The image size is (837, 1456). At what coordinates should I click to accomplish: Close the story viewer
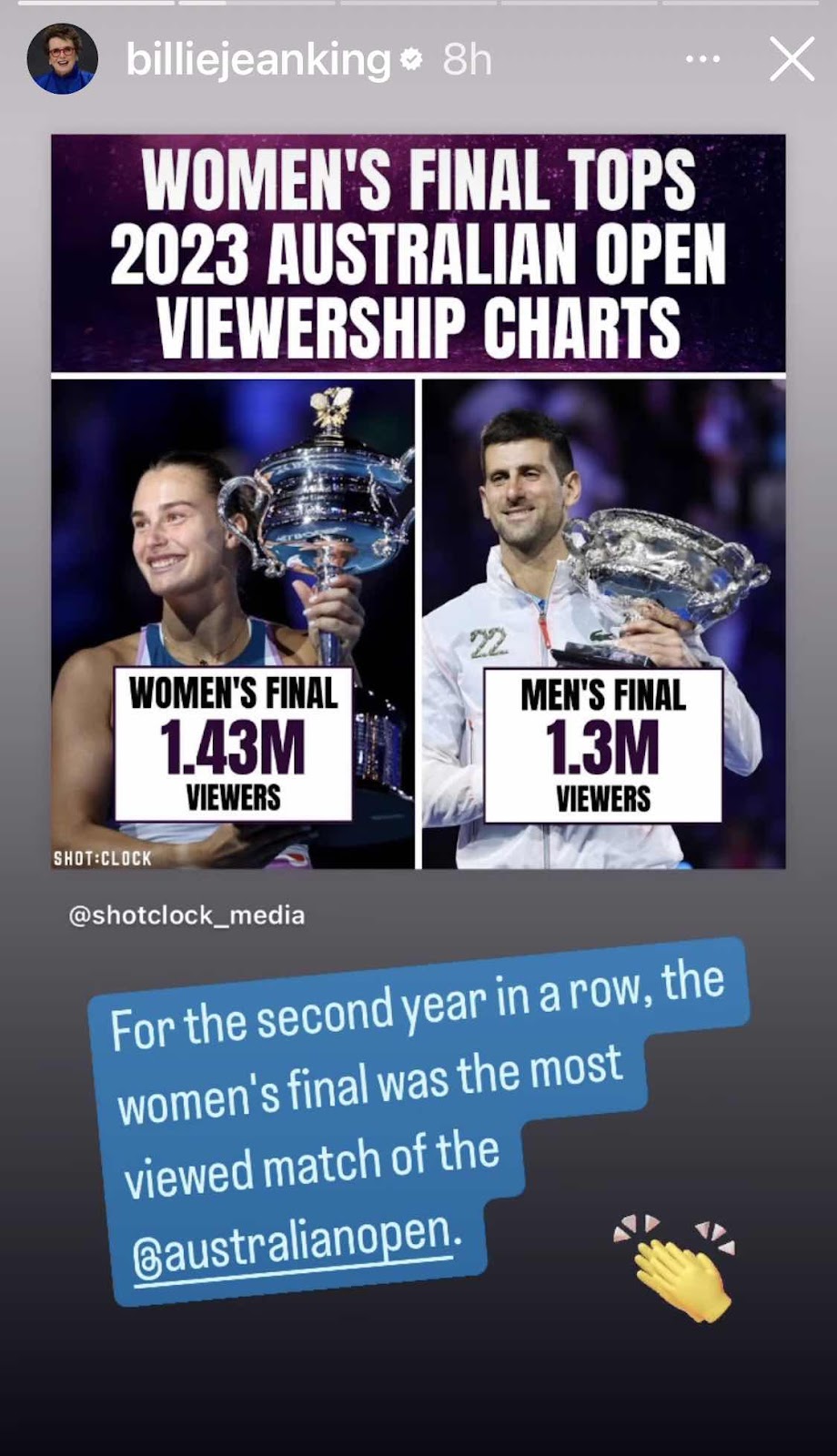tap(792, 60)
